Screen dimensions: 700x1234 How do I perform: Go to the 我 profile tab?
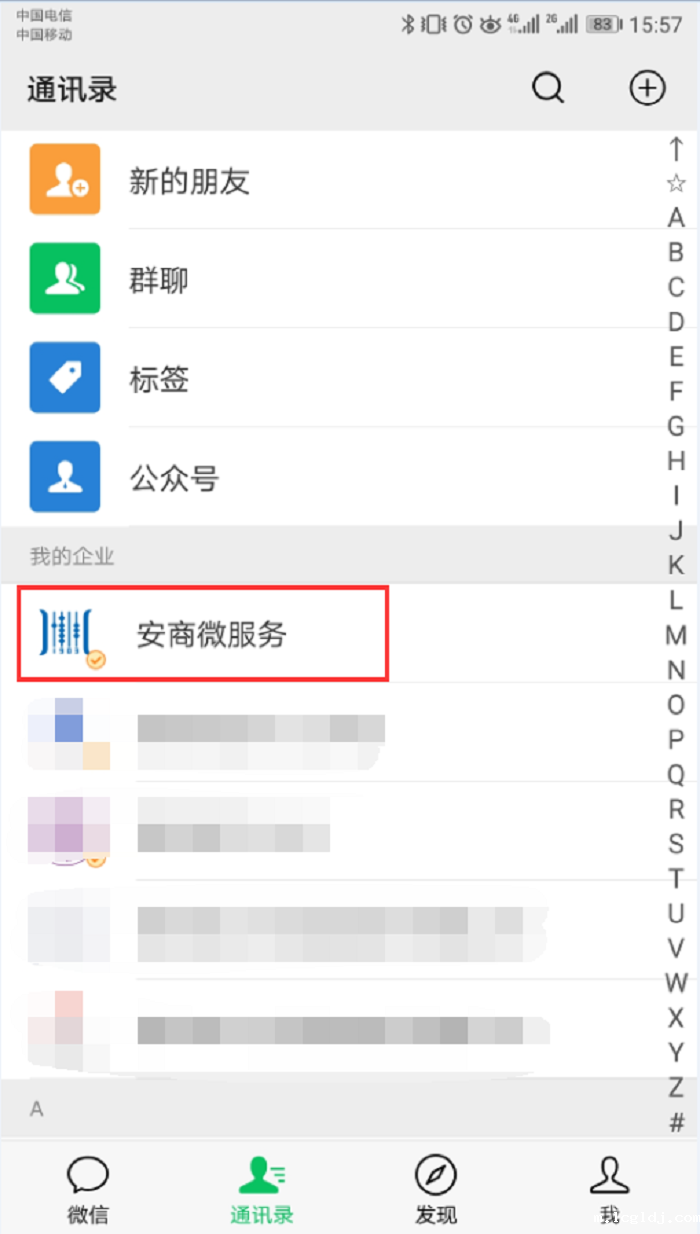(x=610, y=1190)
